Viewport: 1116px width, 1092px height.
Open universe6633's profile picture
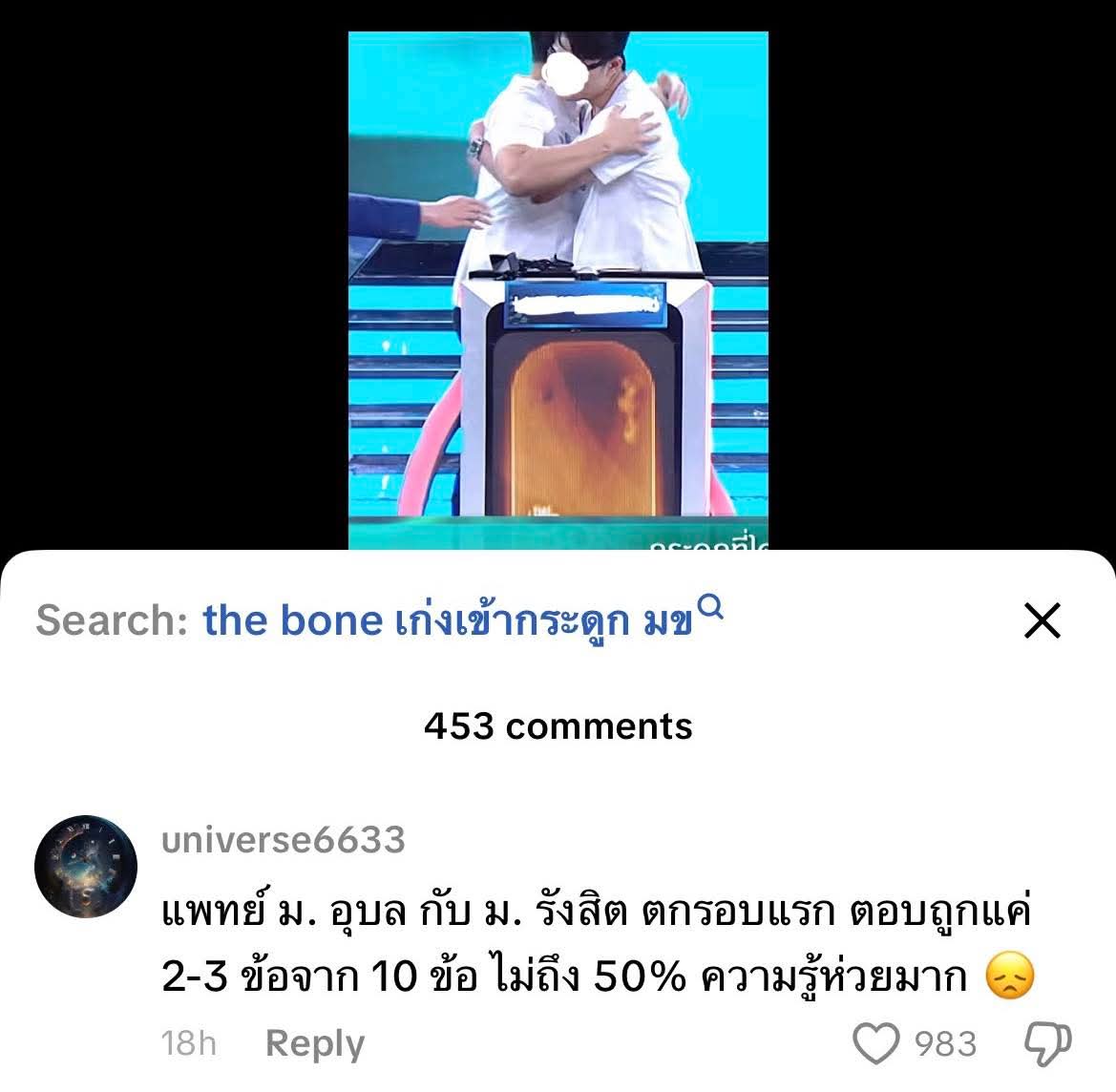86,867
